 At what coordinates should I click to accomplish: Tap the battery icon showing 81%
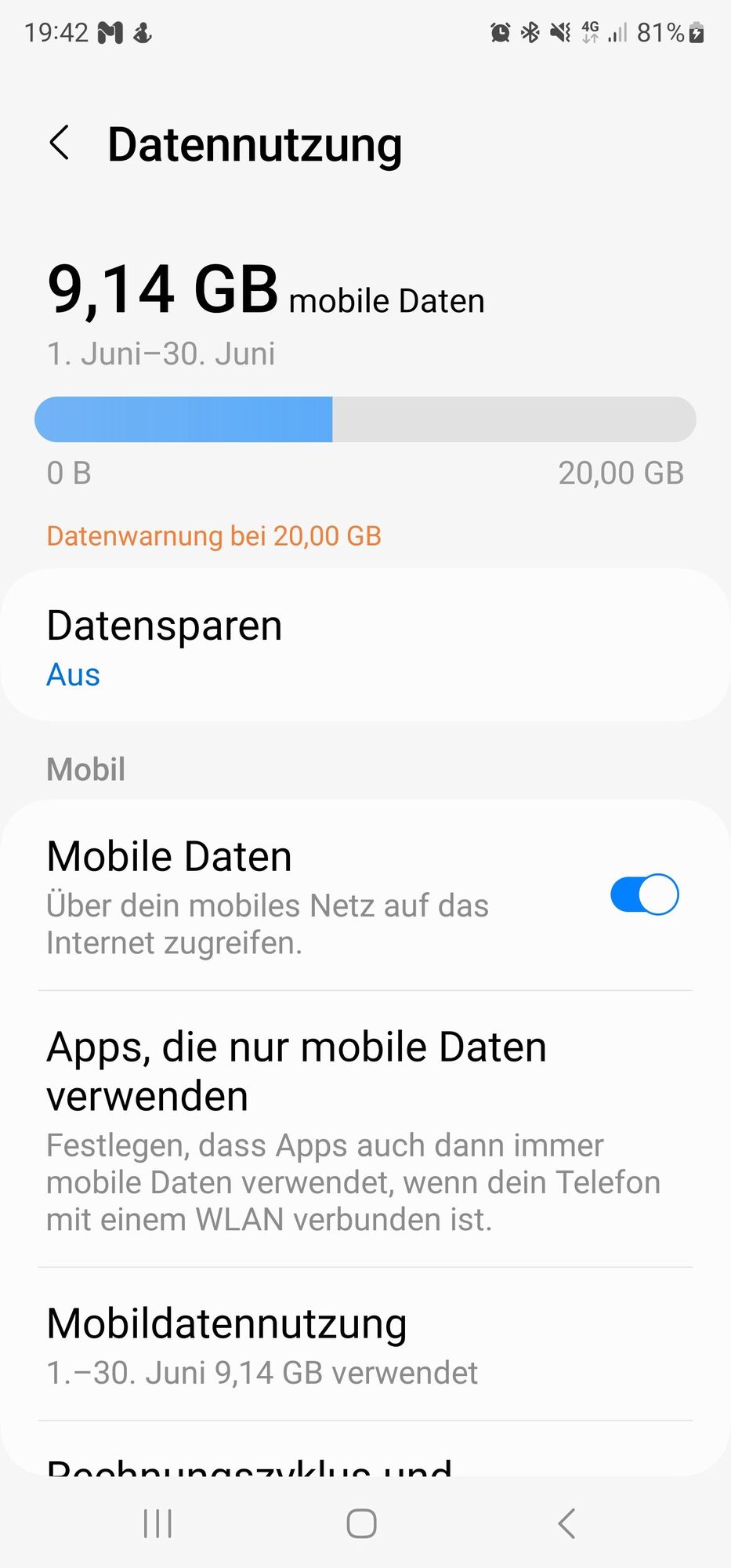(696, 33)
